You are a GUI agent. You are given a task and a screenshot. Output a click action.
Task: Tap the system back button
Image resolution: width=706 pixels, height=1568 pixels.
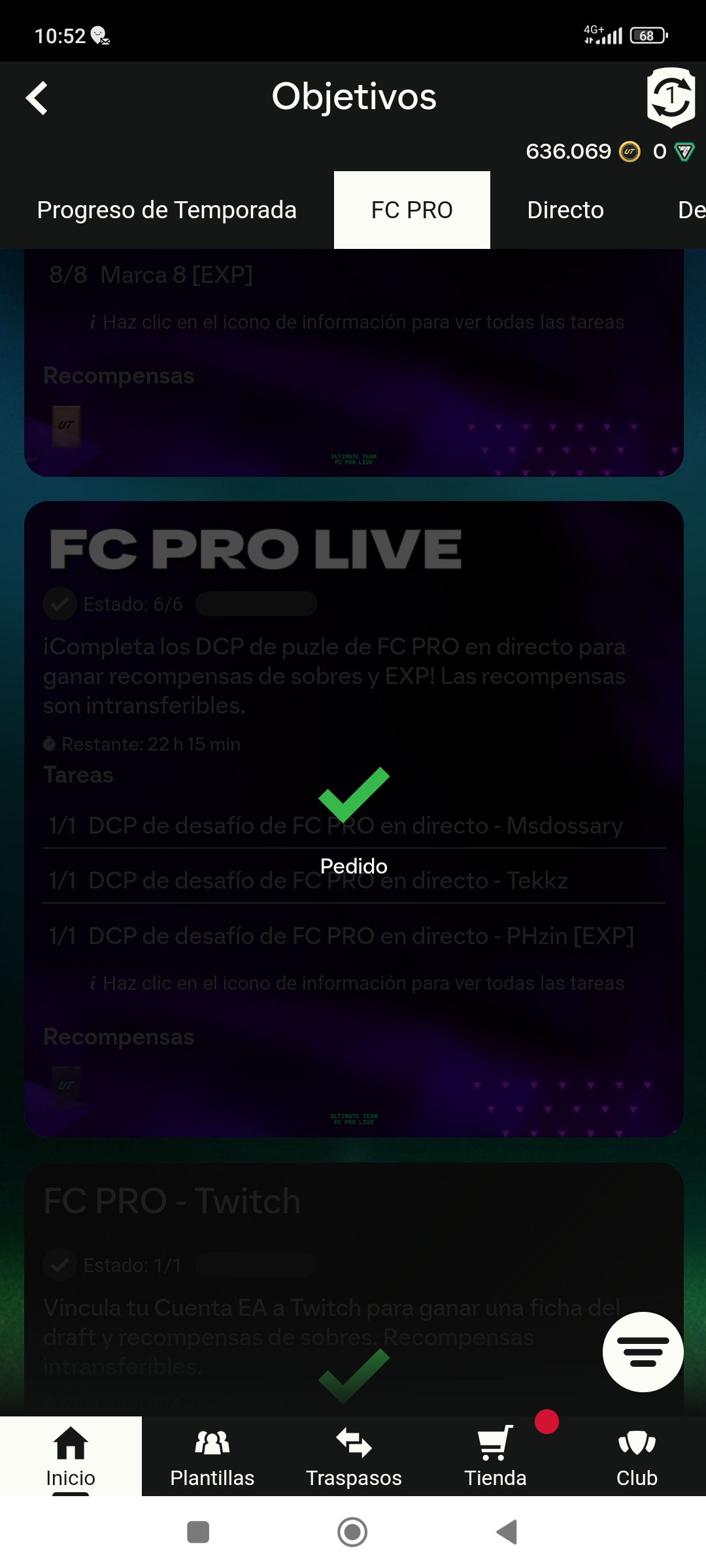507,1531
